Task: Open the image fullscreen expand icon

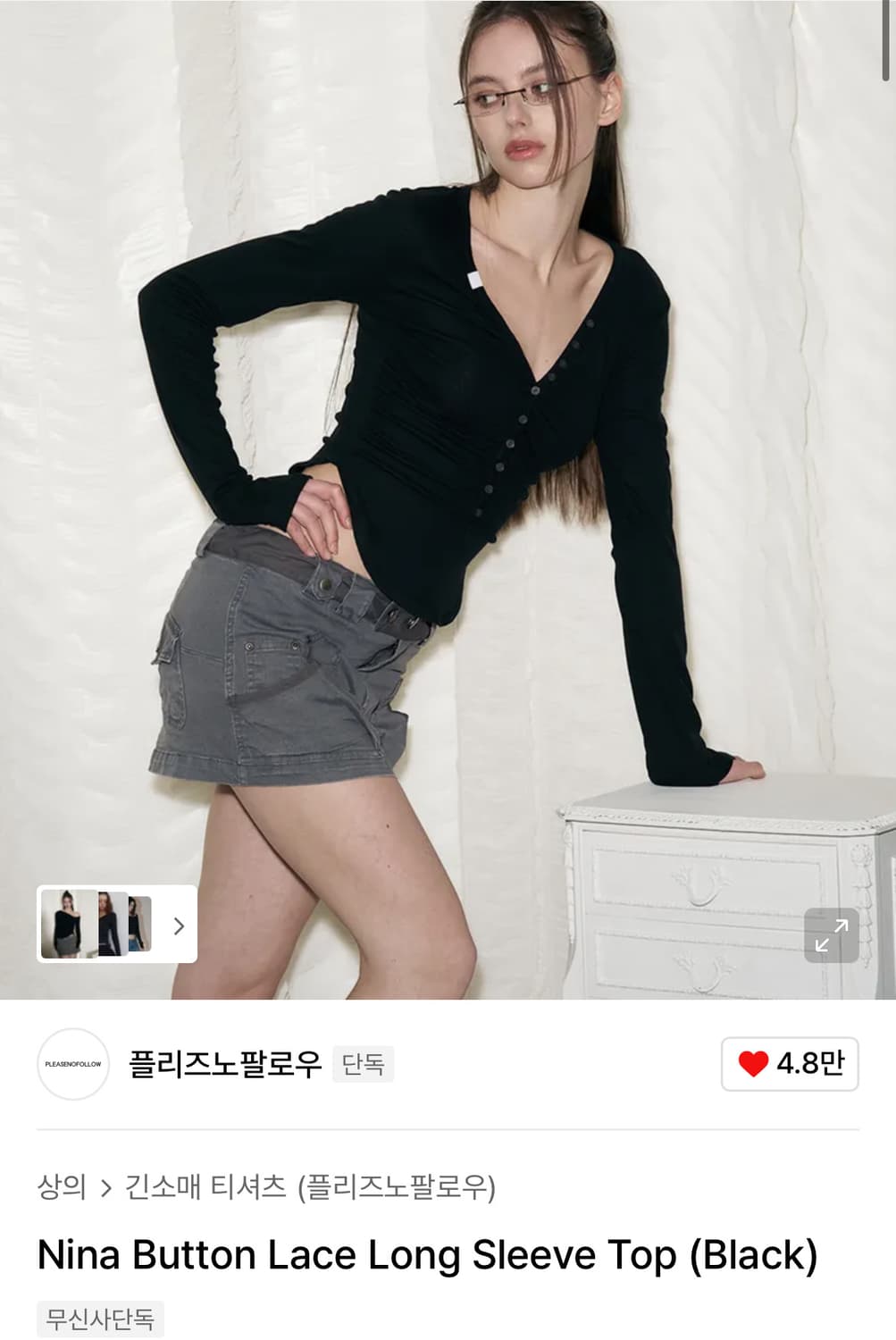Action: (x=830, y=936)
